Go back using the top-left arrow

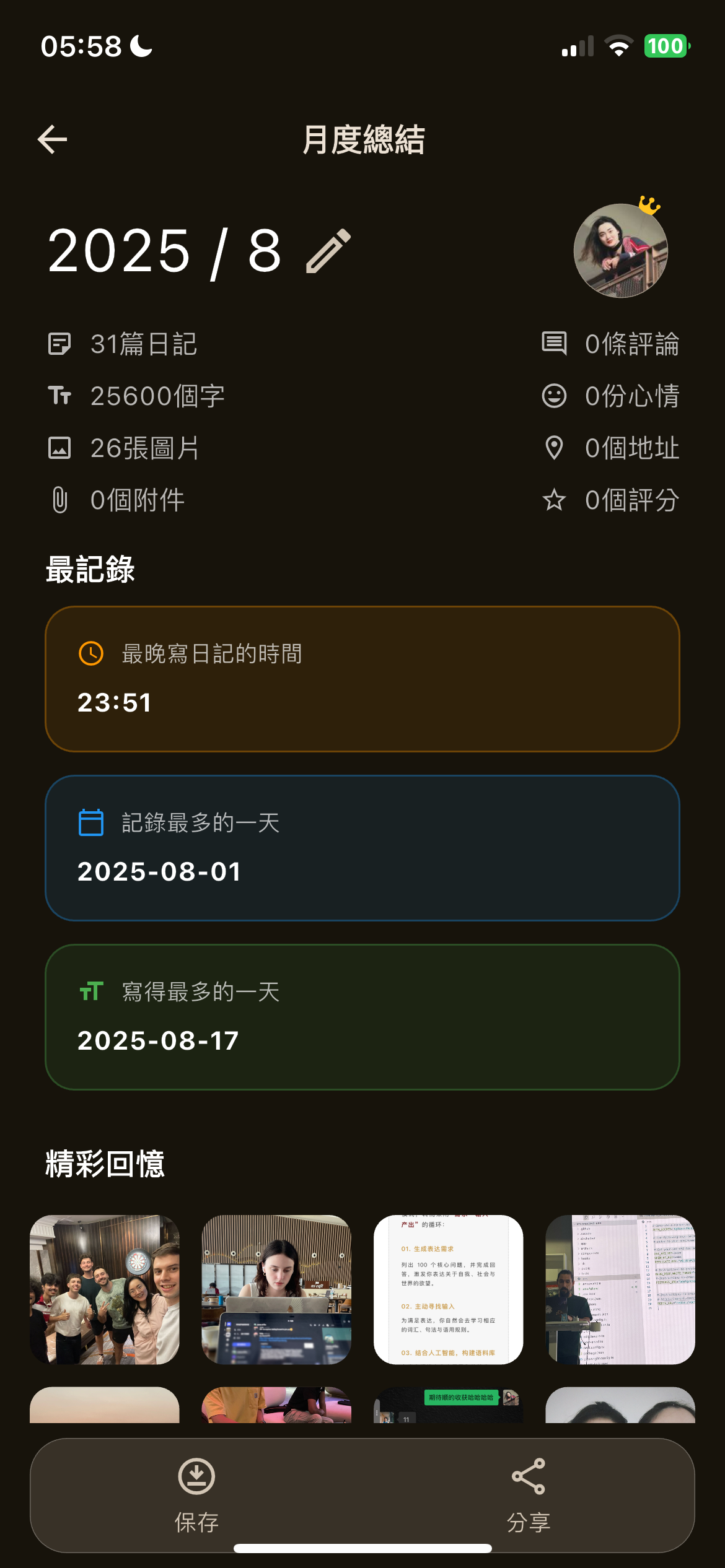53,139
